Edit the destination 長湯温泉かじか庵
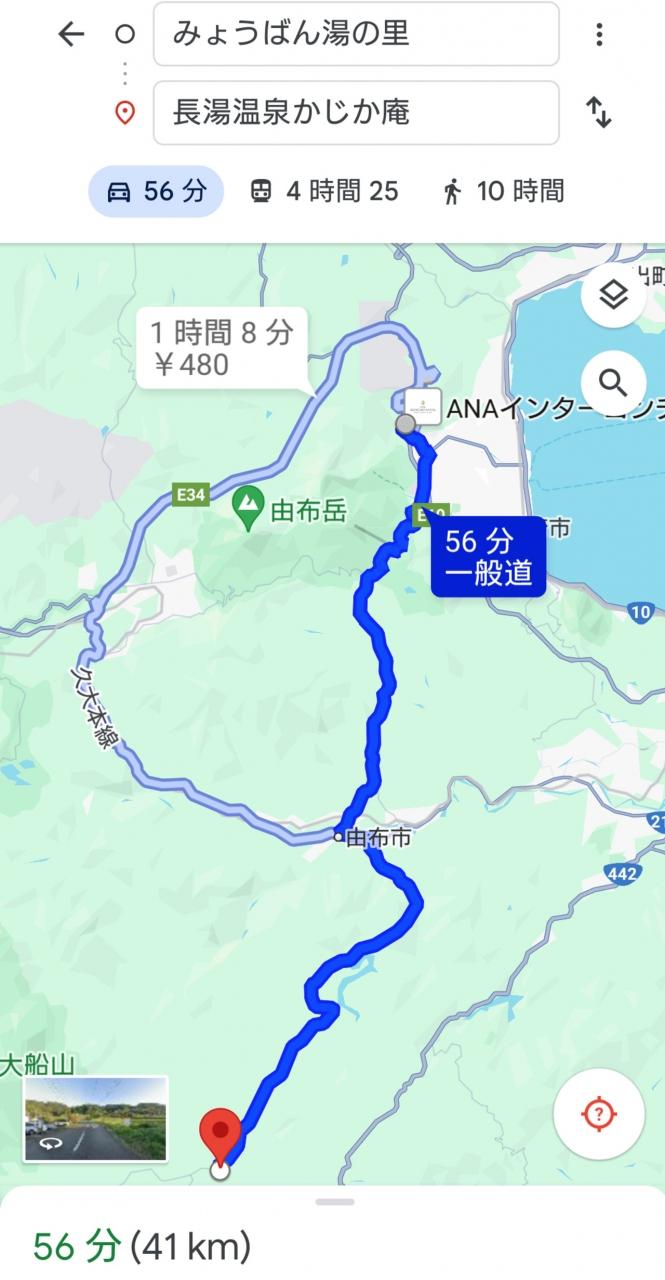665x1280 pixels. point(355,112)
